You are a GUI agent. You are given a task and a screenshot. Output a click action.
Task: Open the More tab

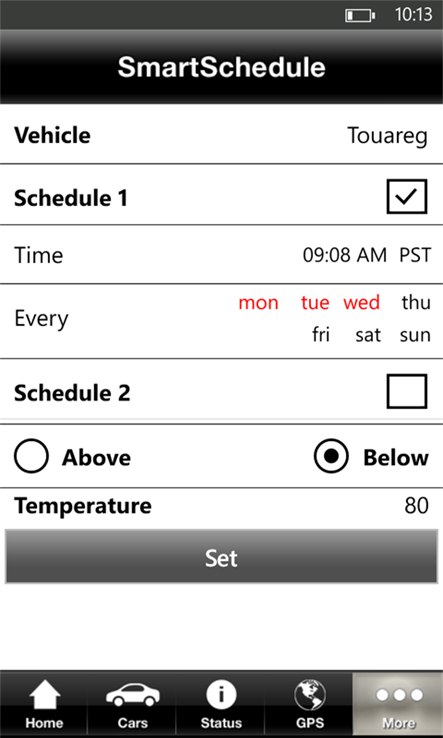tap(398, 705)
